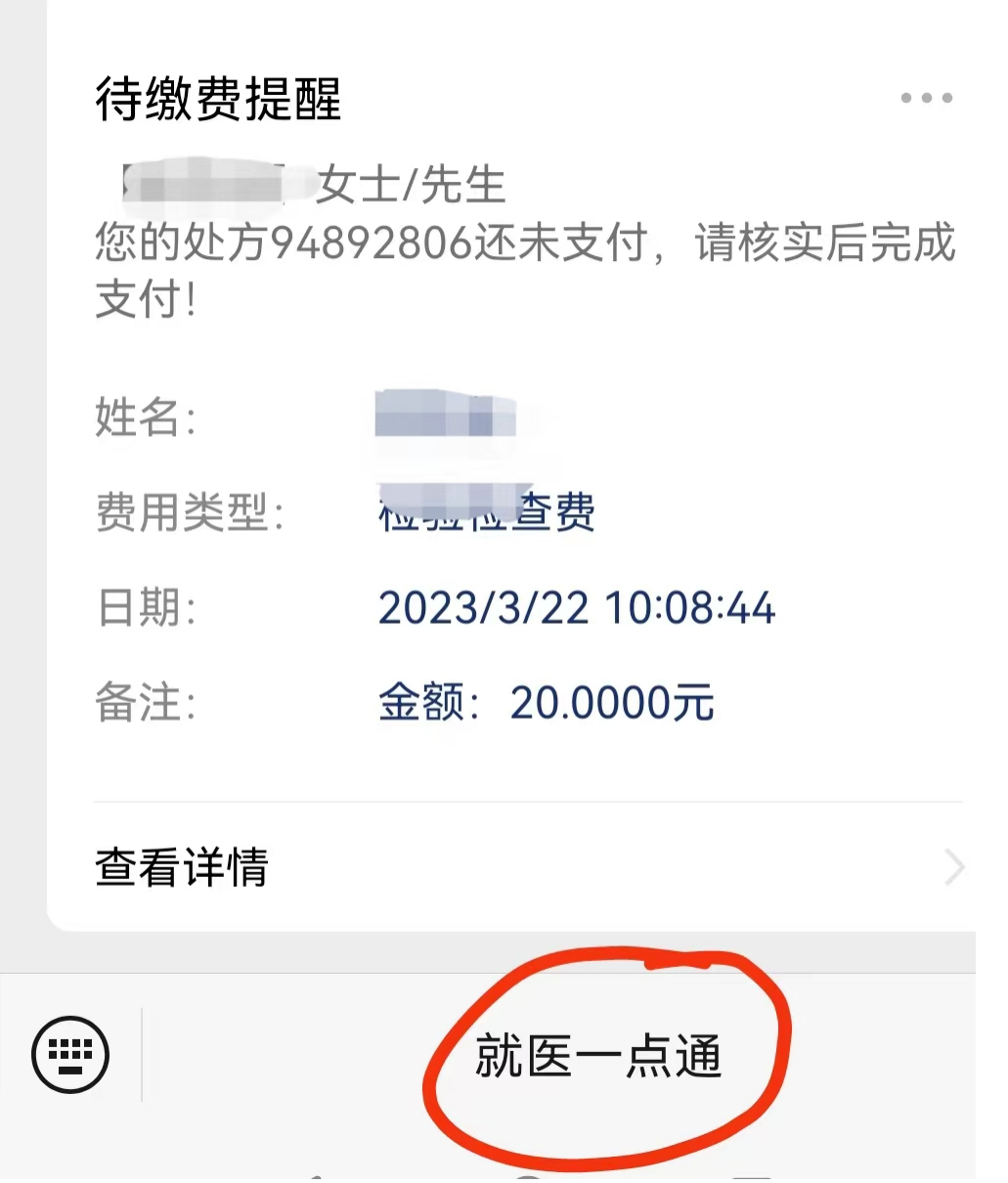
Task: Open the 就医一点通 menu
Action: (x=598, y=1057)
